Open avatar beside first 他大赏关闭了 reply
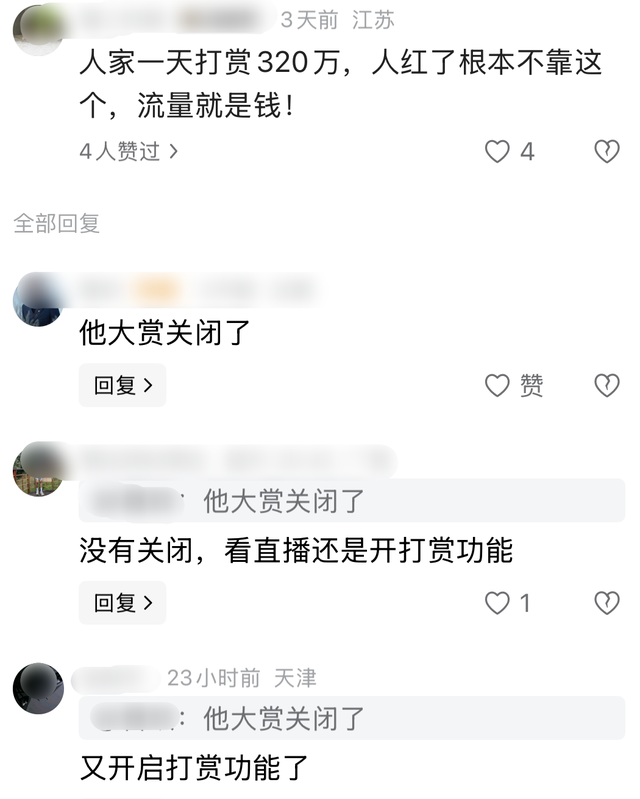Screen dimensions: 640x799 point(38,300)
